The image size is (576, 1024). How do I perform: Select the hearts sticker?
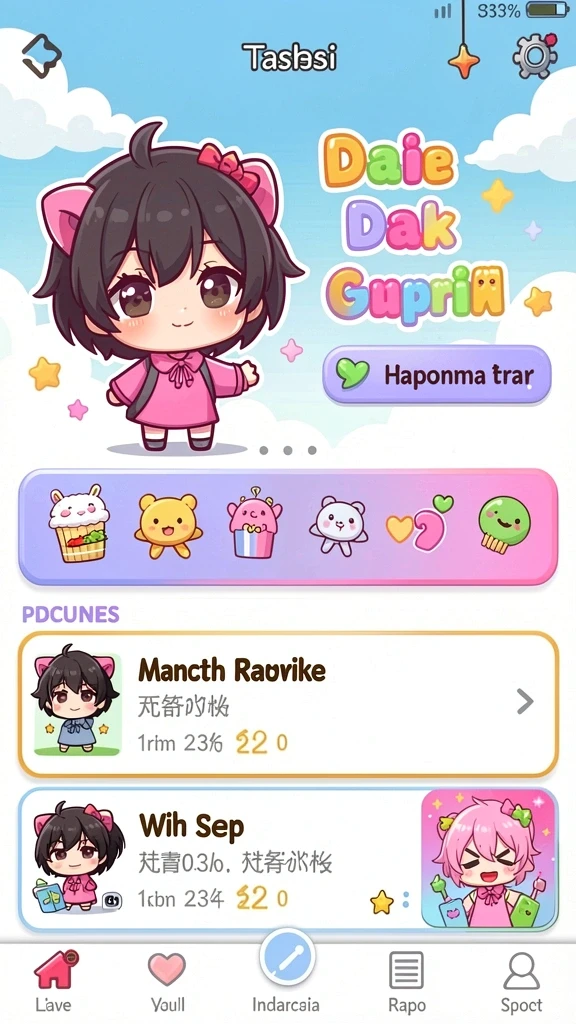(x=420, y=523)
